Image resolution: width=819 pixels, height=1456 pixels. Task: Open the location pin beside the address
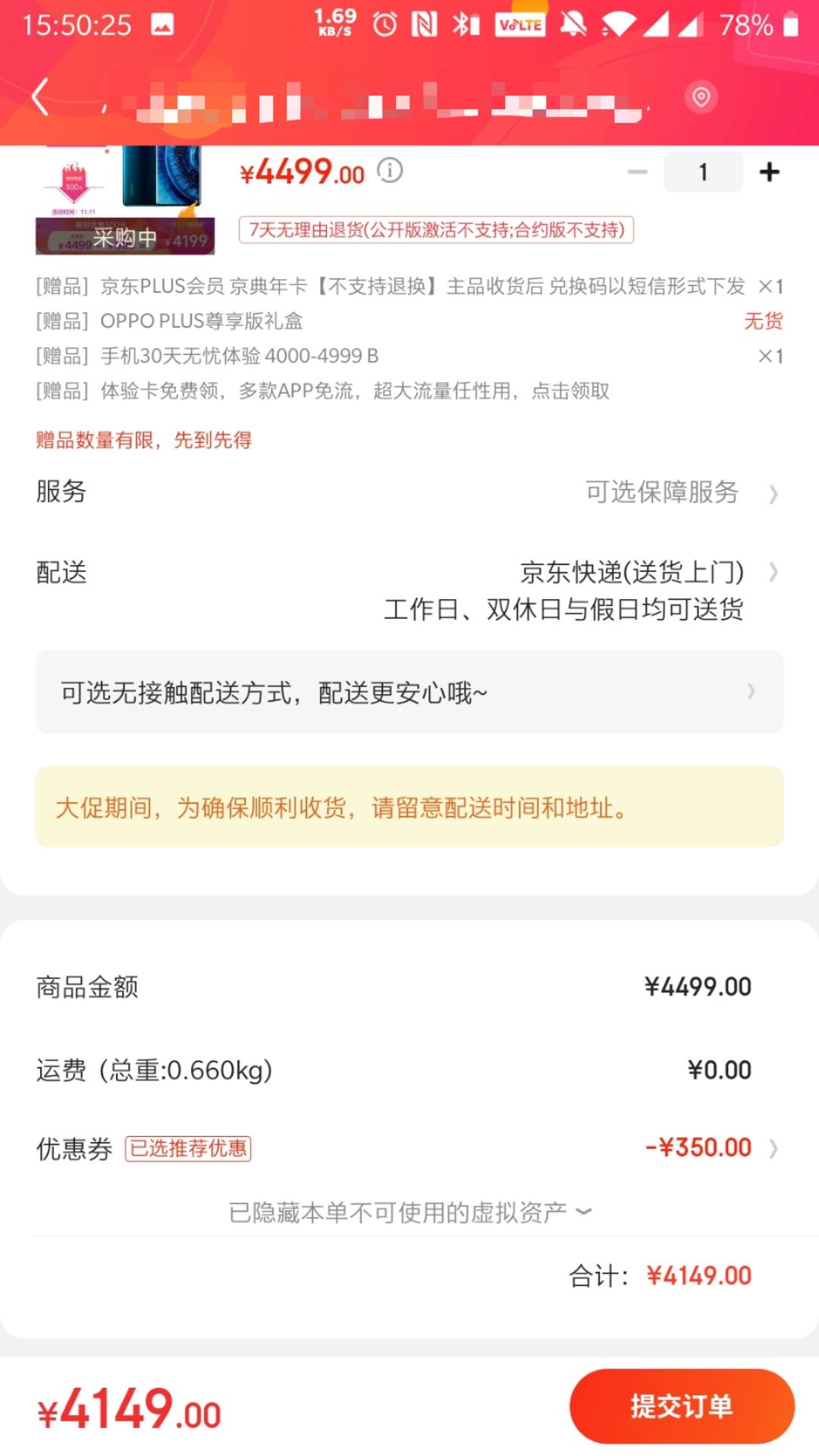pos(700,96)
